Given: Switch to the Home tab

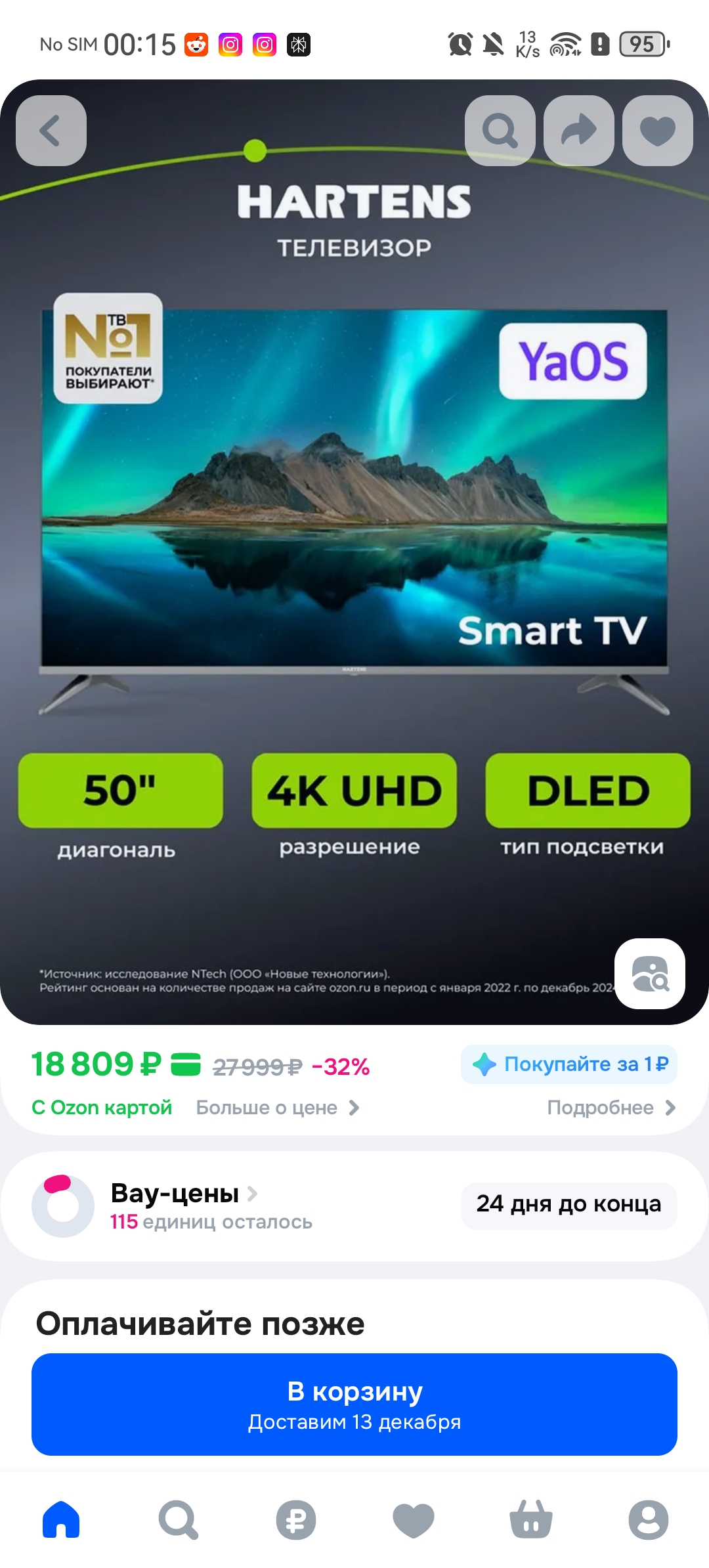Looking at the screenshot, I should (61, 1519).
